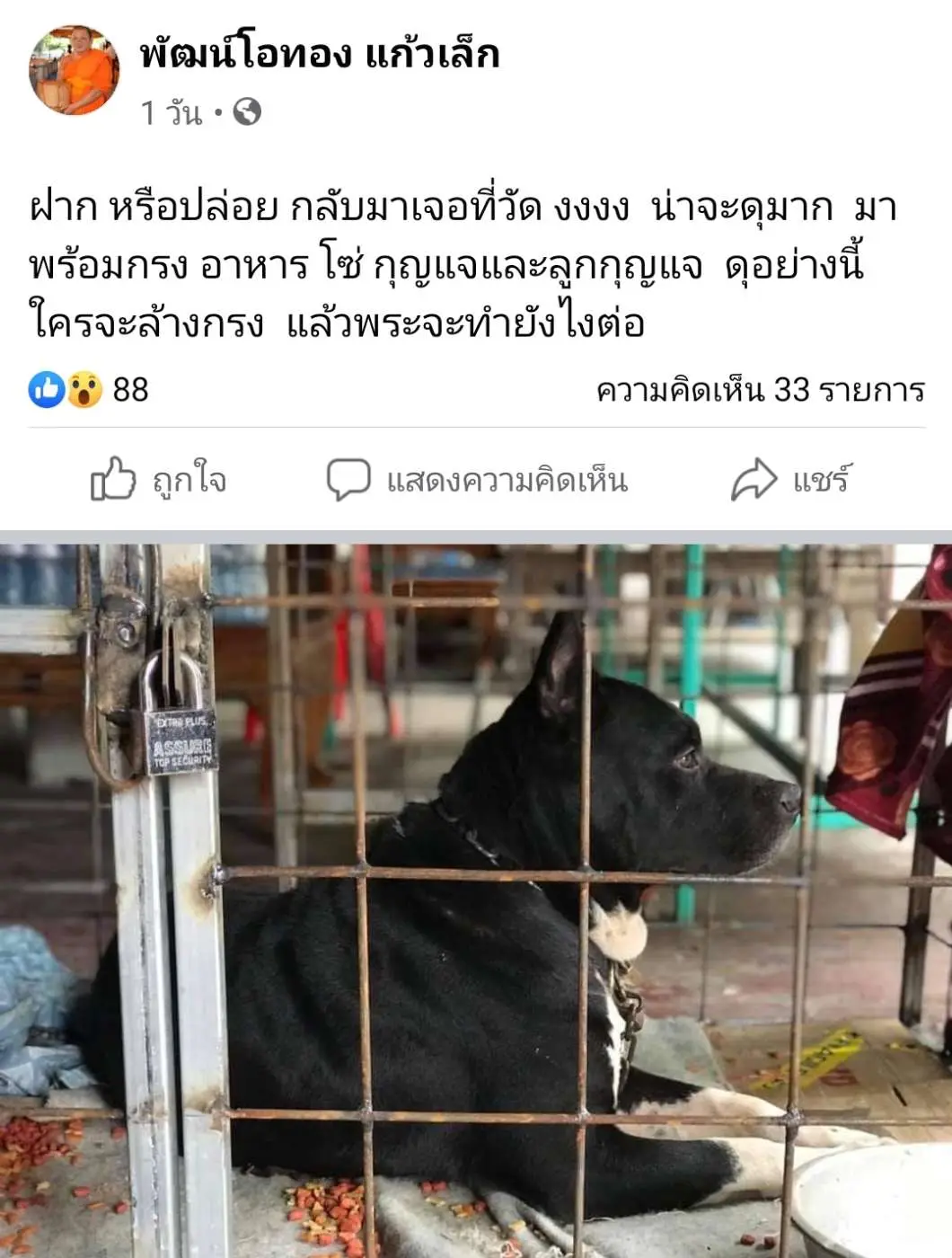Open the caged dog photo
The image size is (952, 1258).
coord(476,899)
